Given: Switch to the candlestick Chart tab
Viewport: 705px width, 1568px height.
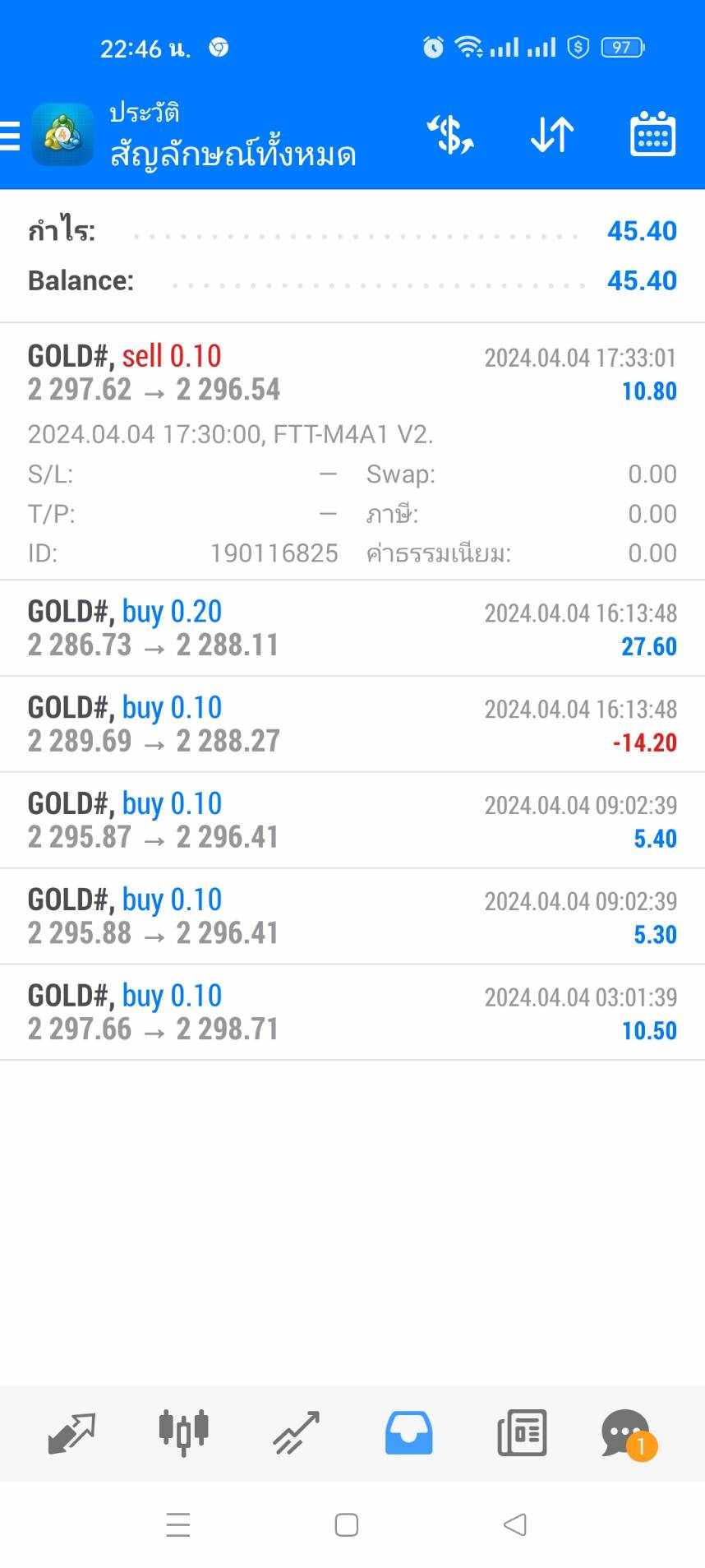Looking at the screenshot, I should pyautogui.click(x=183, y=1433).
